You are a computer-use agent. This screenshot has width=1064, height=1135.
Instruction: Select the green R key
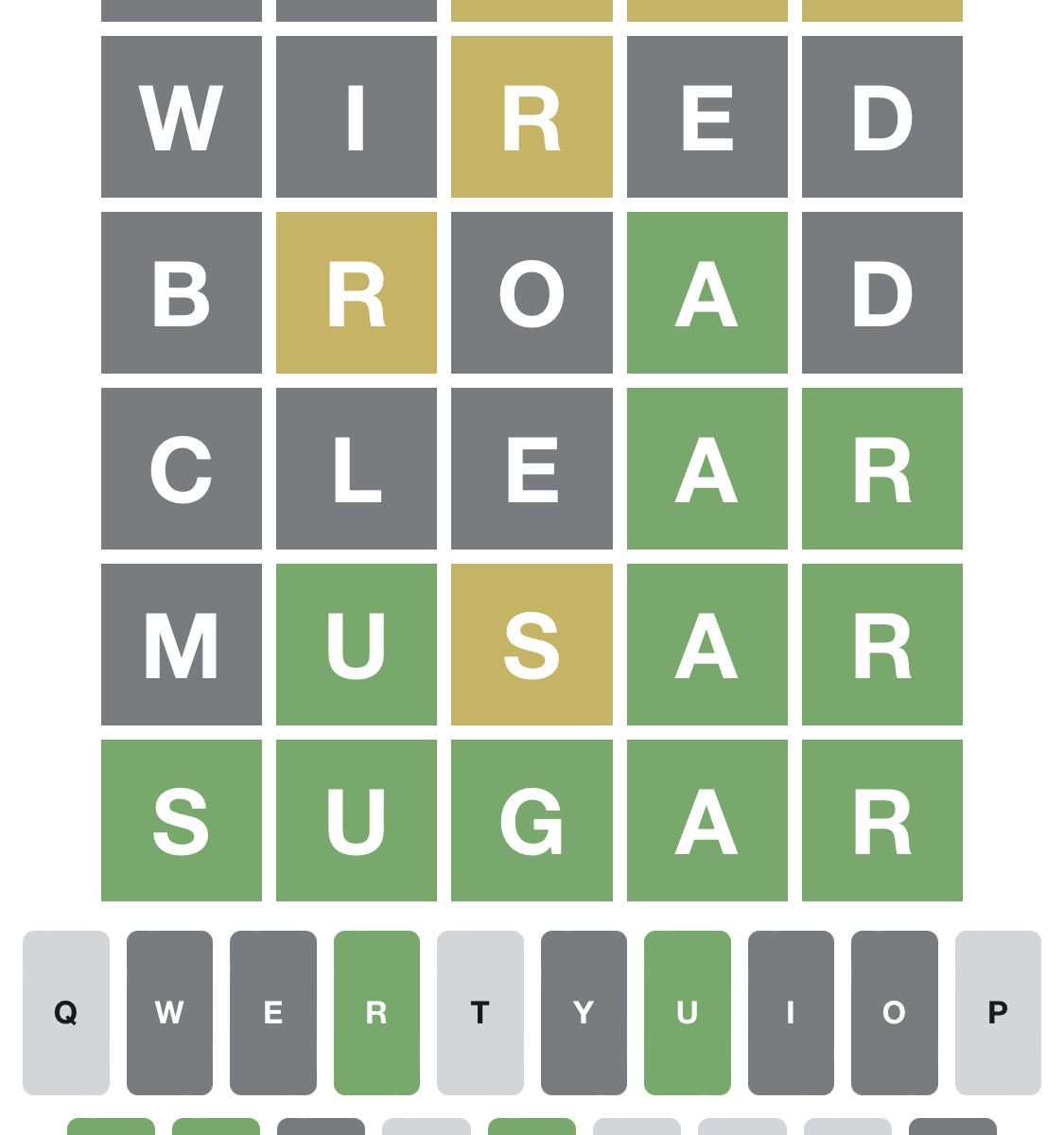click(x=376, y=1012)
